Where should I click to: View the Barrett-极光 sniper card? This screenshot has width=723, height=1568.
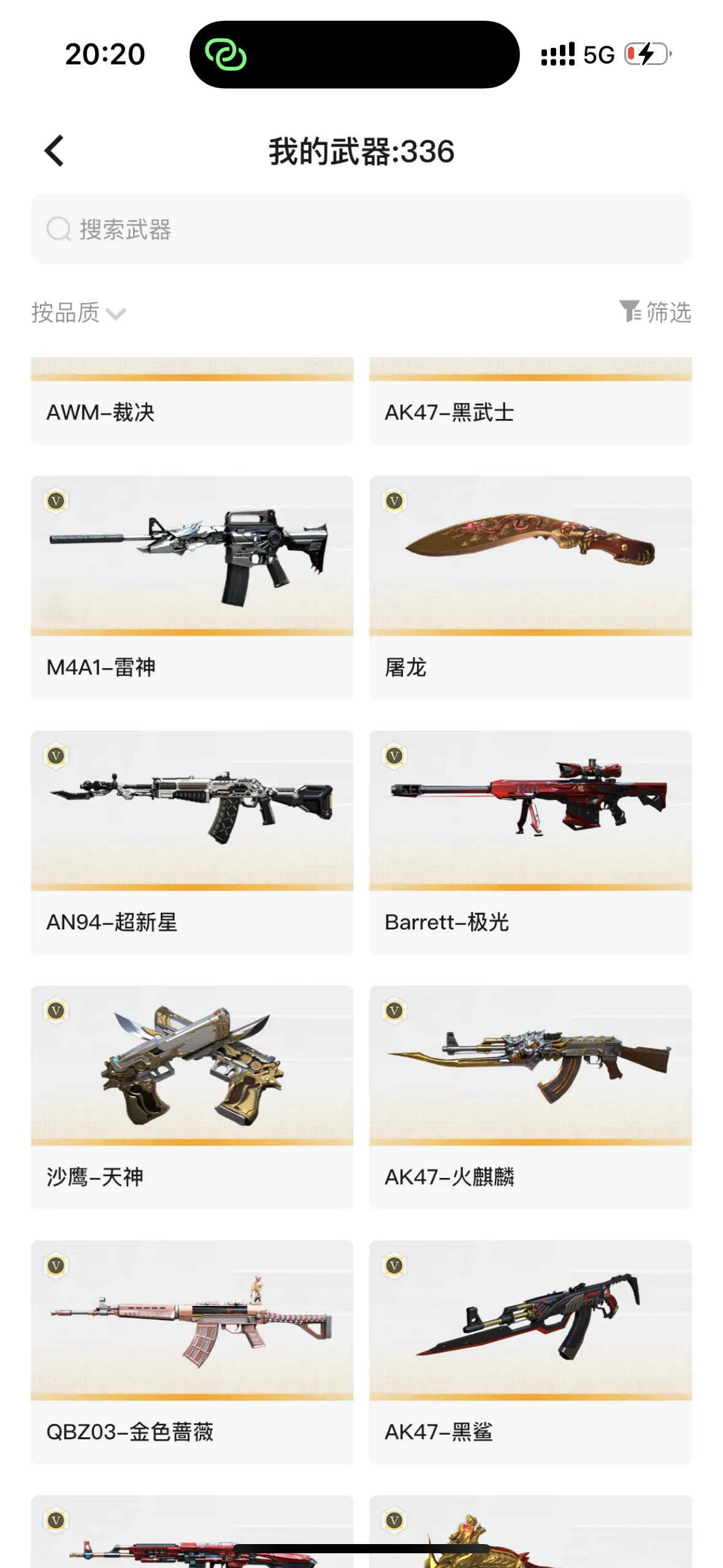530,842
